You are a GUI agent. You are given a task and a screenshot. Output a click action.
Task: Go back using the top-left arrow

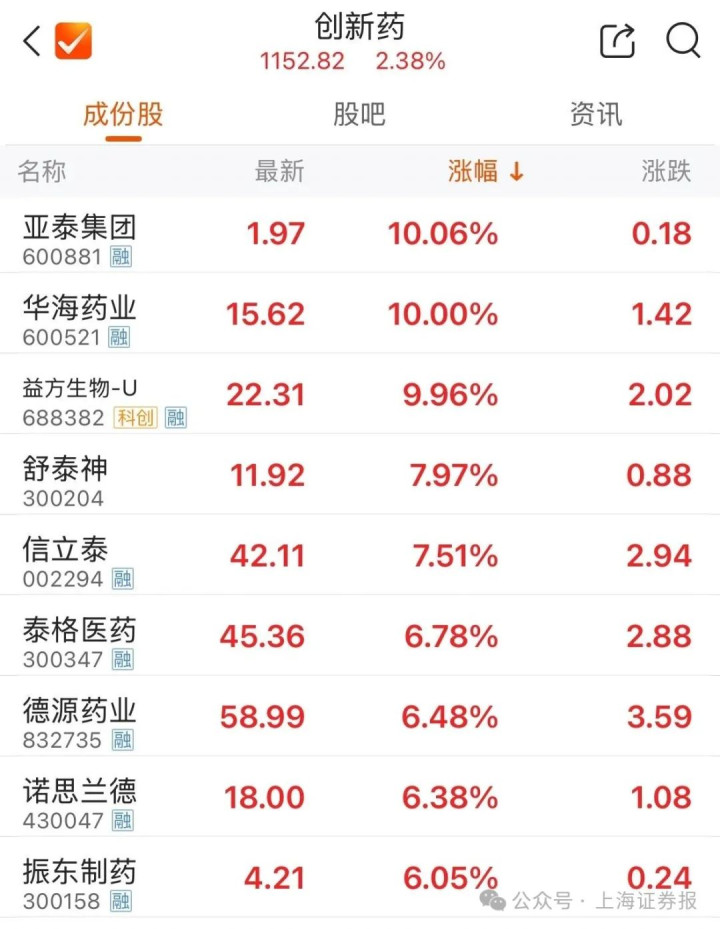32,41
